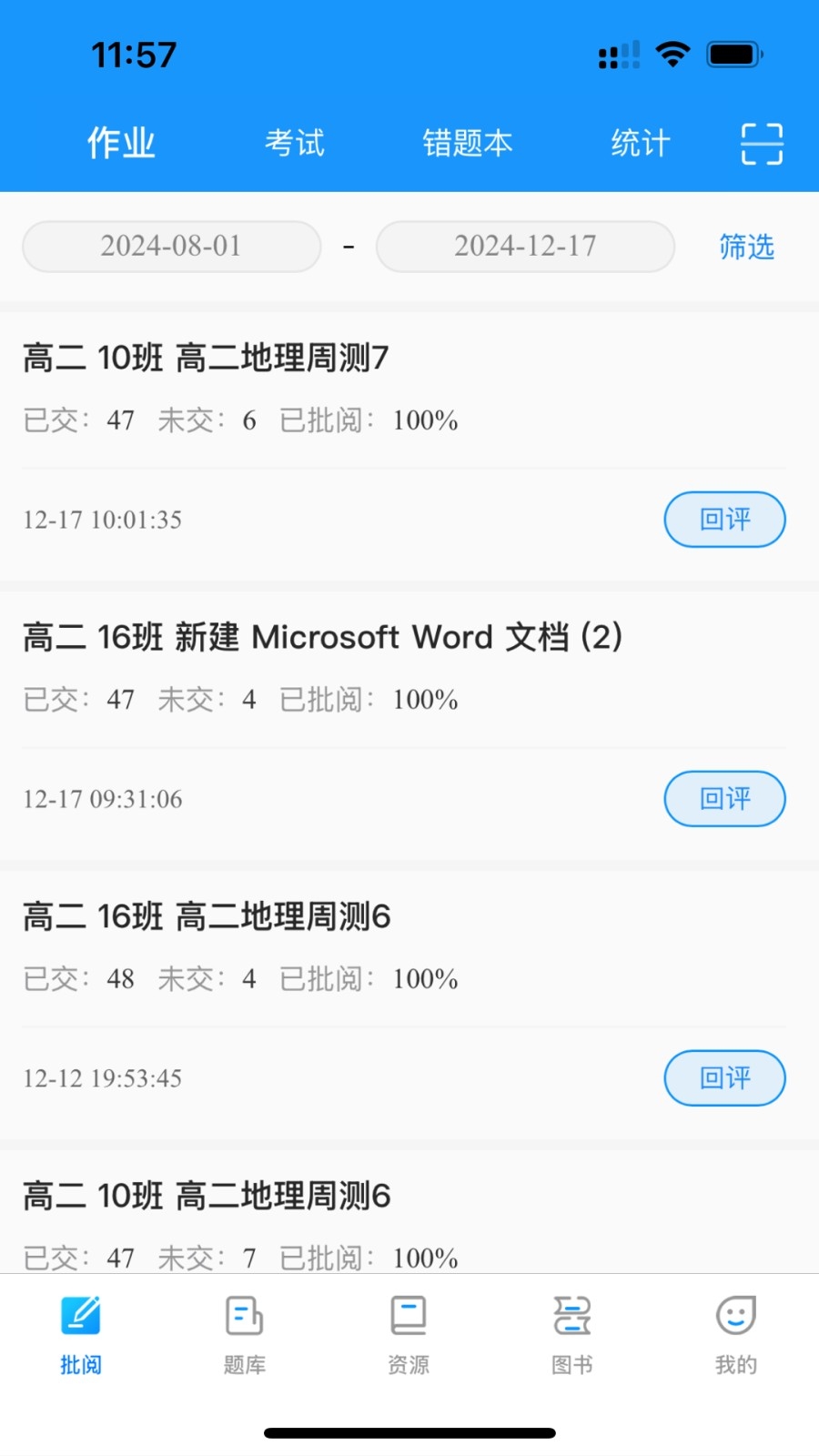Screen dimensions: 819x1456
Task: Open the 高二 16班 高二地理周测6 homework
Action: click(x=207, y=917)
